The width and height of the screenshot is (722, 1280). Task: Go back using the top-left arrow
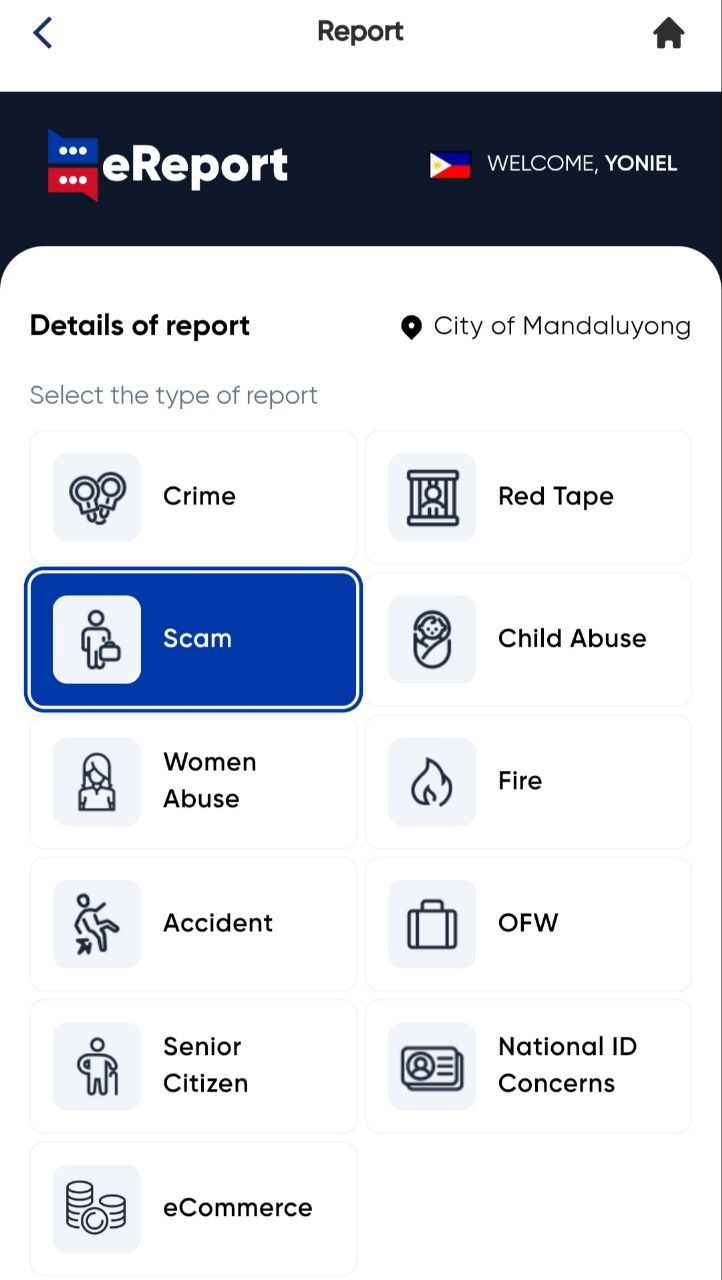[x=42, y=33]
